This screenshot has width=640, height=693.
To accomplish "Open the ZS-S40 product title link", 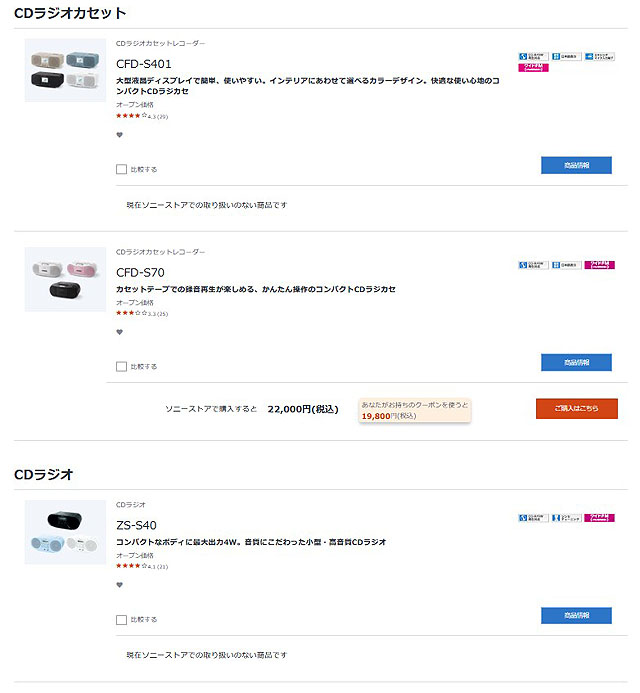I will click(136, 525).
